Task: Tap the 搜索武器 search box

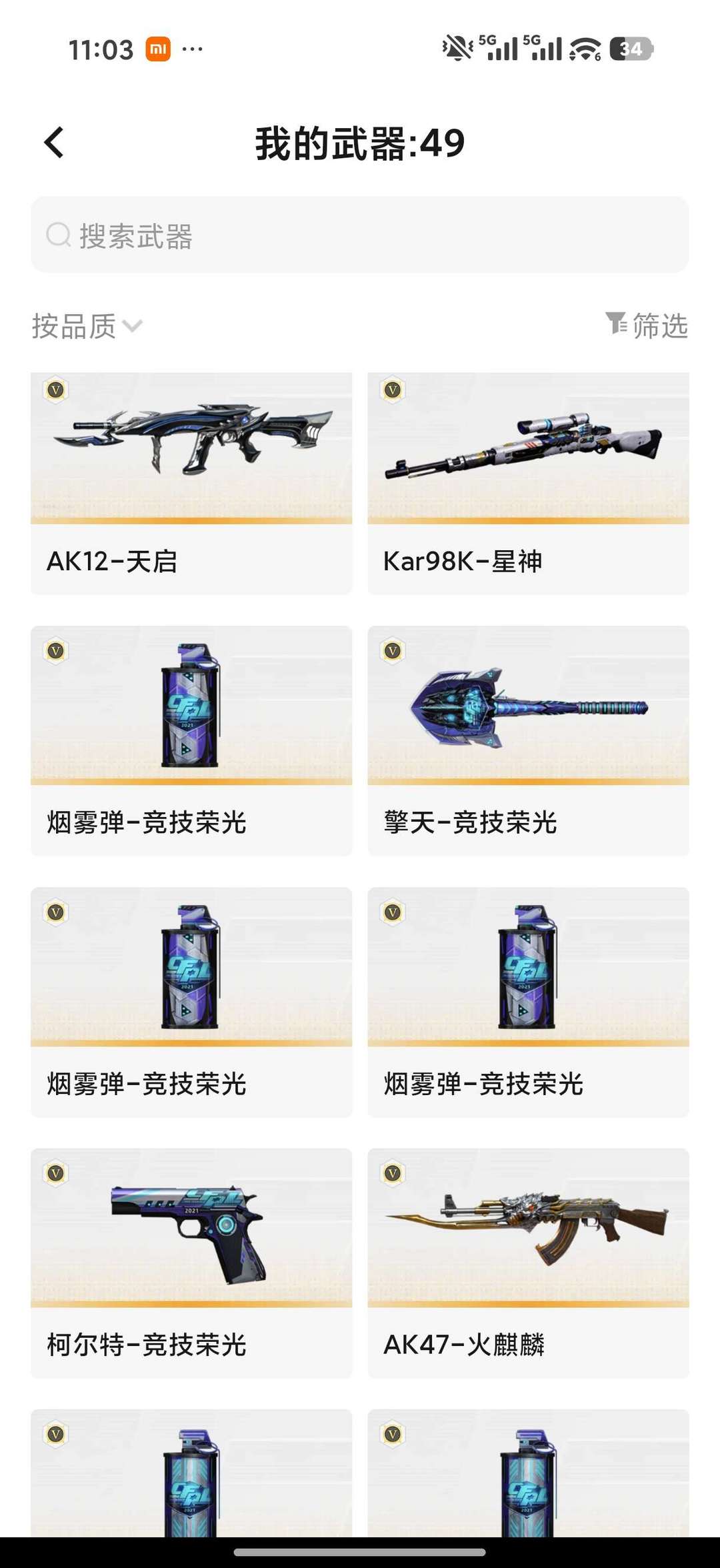Action: tap(360, 235)
